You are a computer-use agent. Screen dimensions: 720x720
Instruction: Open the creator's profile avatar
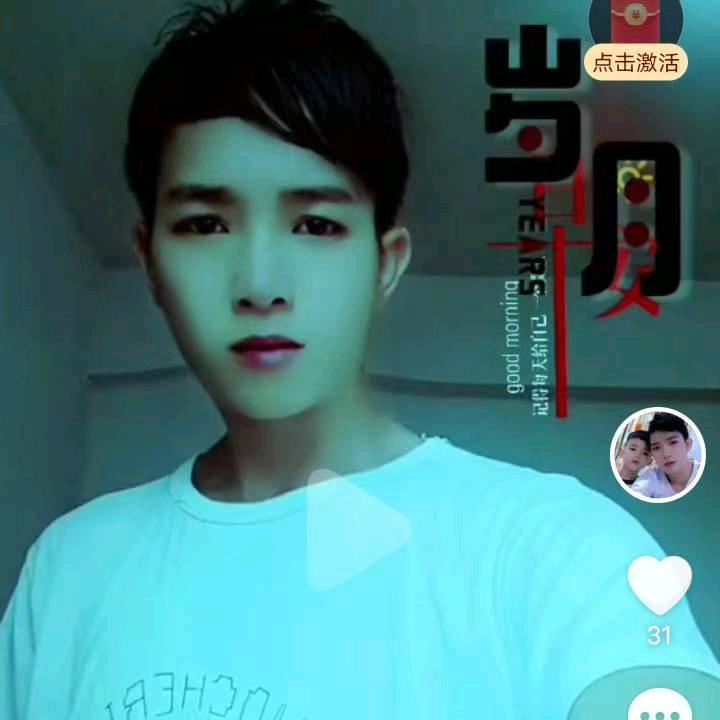pos(658,454)
